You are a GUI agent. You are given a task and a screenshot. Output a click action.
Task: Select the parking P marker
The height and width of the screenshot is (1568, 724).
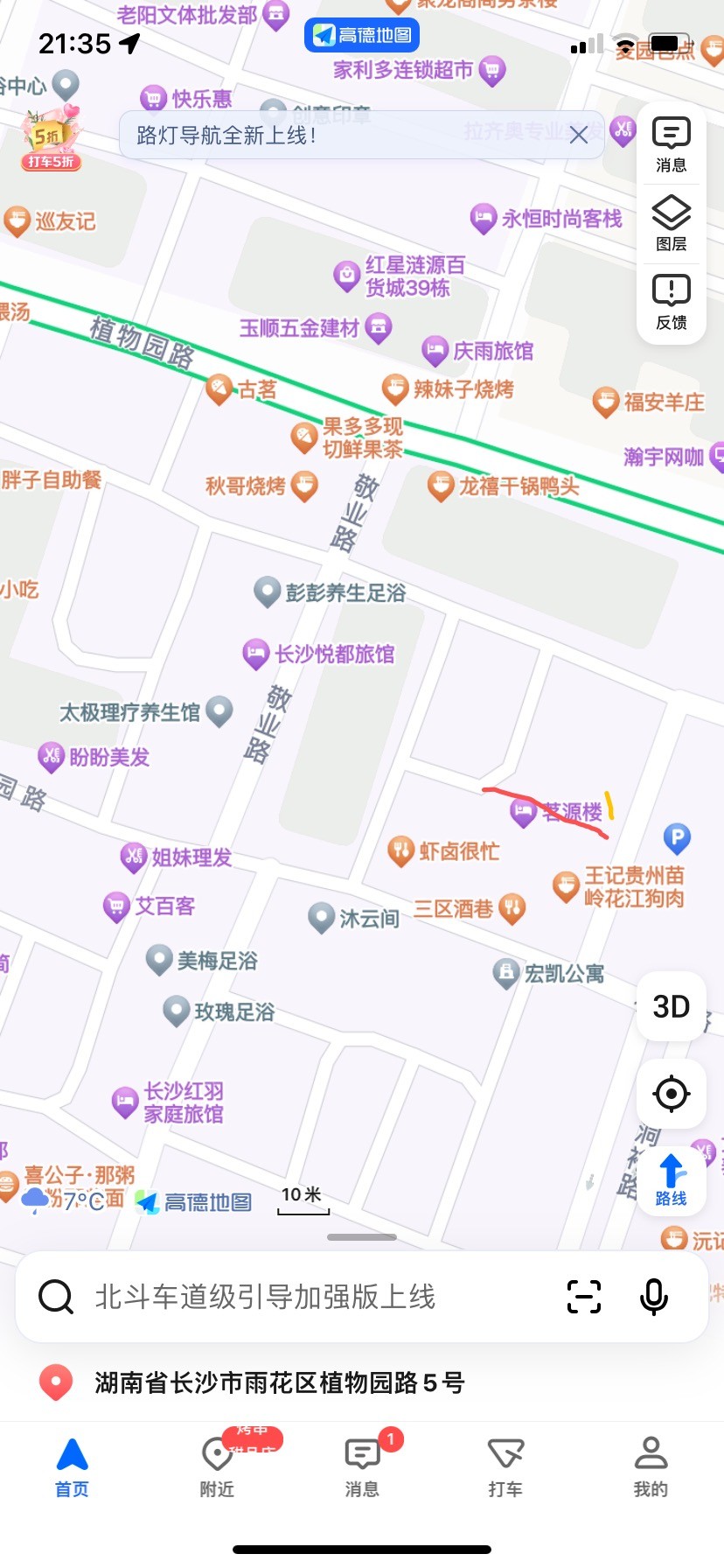(677, 839)
